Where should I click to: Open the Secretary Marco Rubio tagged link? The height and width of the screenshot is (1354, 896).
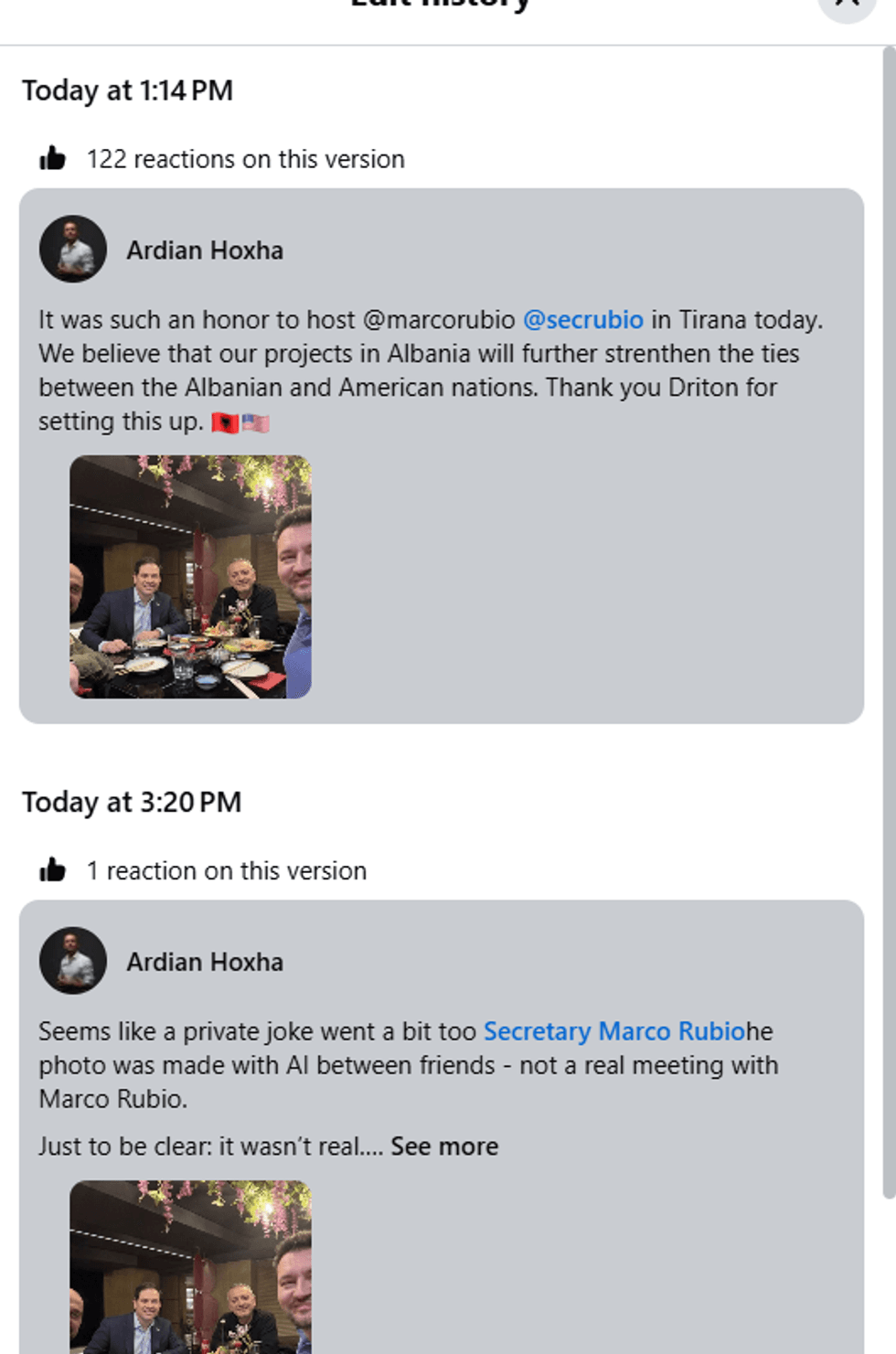click(614, 1031)
